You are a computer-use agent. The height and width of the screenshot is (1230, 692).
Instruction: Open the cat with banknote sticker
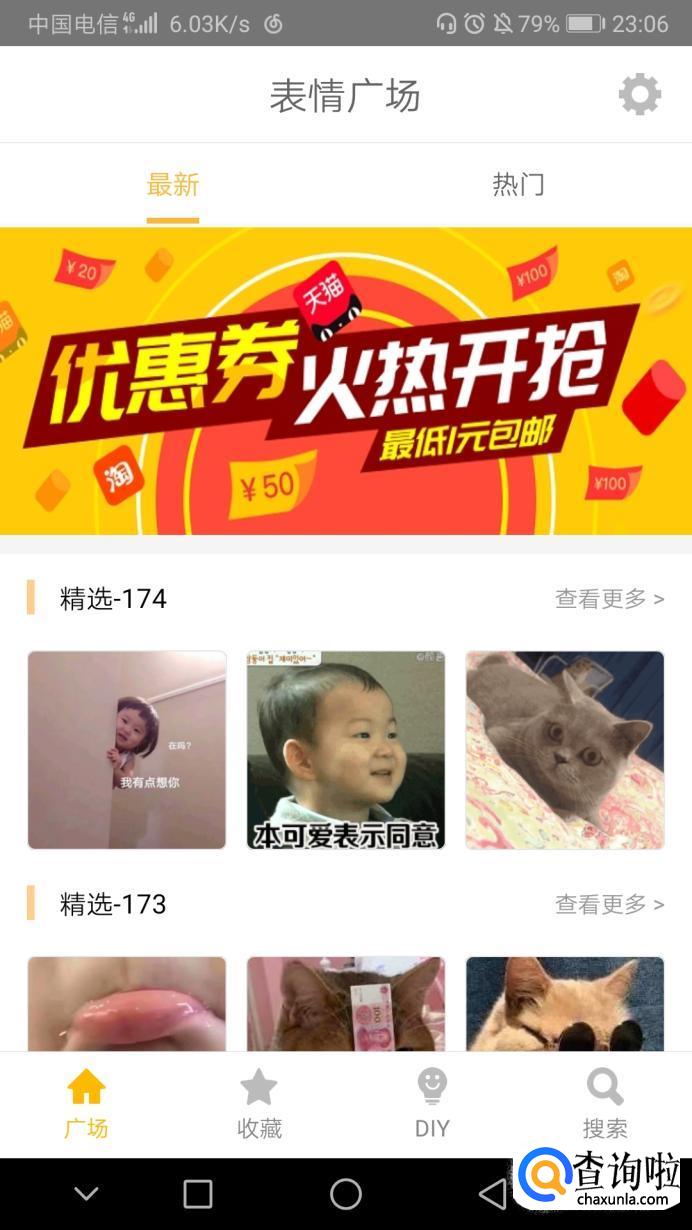[346, 1003]
